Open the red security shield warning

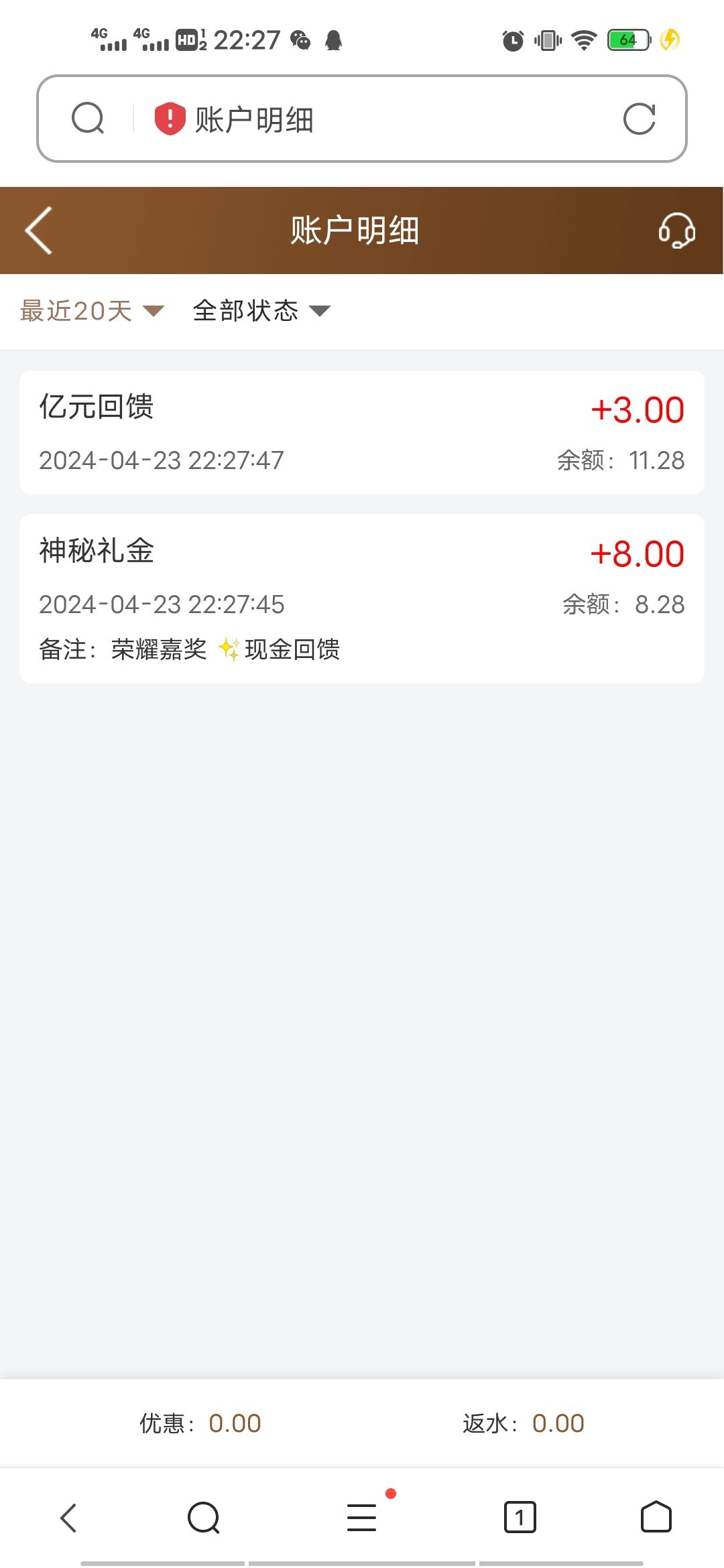[x=170, y=119]
